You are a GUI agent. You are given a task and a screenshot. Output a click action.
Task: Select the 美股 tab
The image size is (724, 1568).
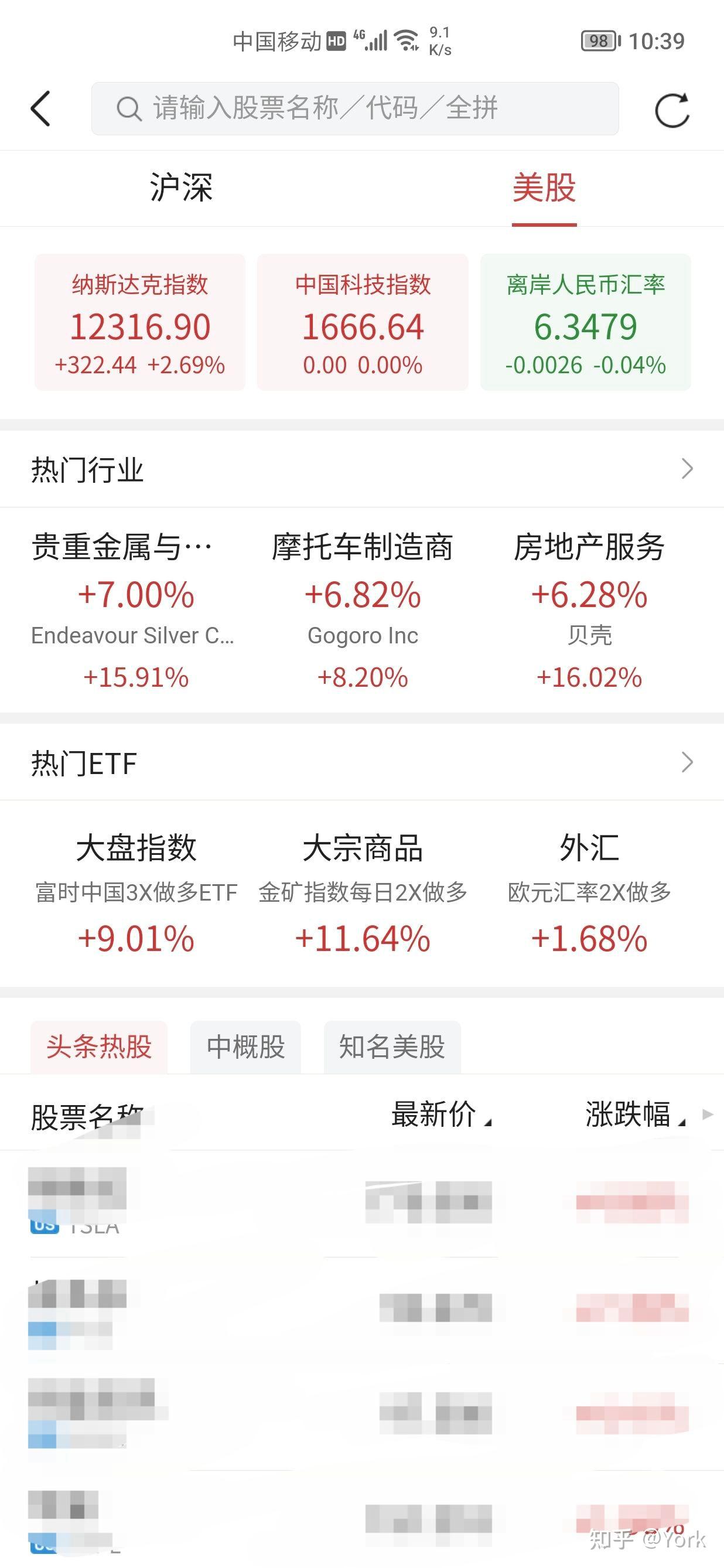tap(544, 188)
